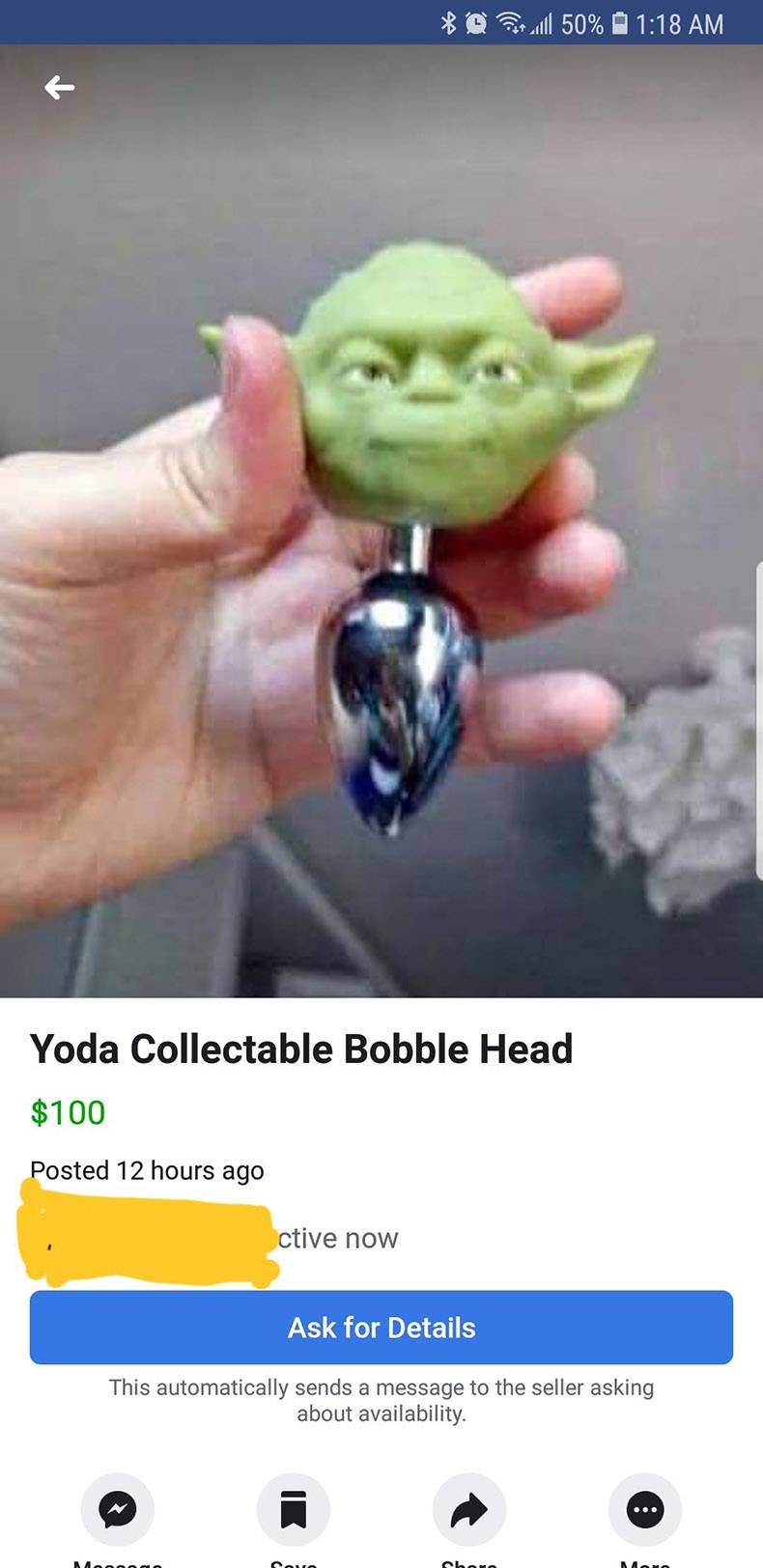
Task: Open the More options menu
Action: tap(645, 1508)
